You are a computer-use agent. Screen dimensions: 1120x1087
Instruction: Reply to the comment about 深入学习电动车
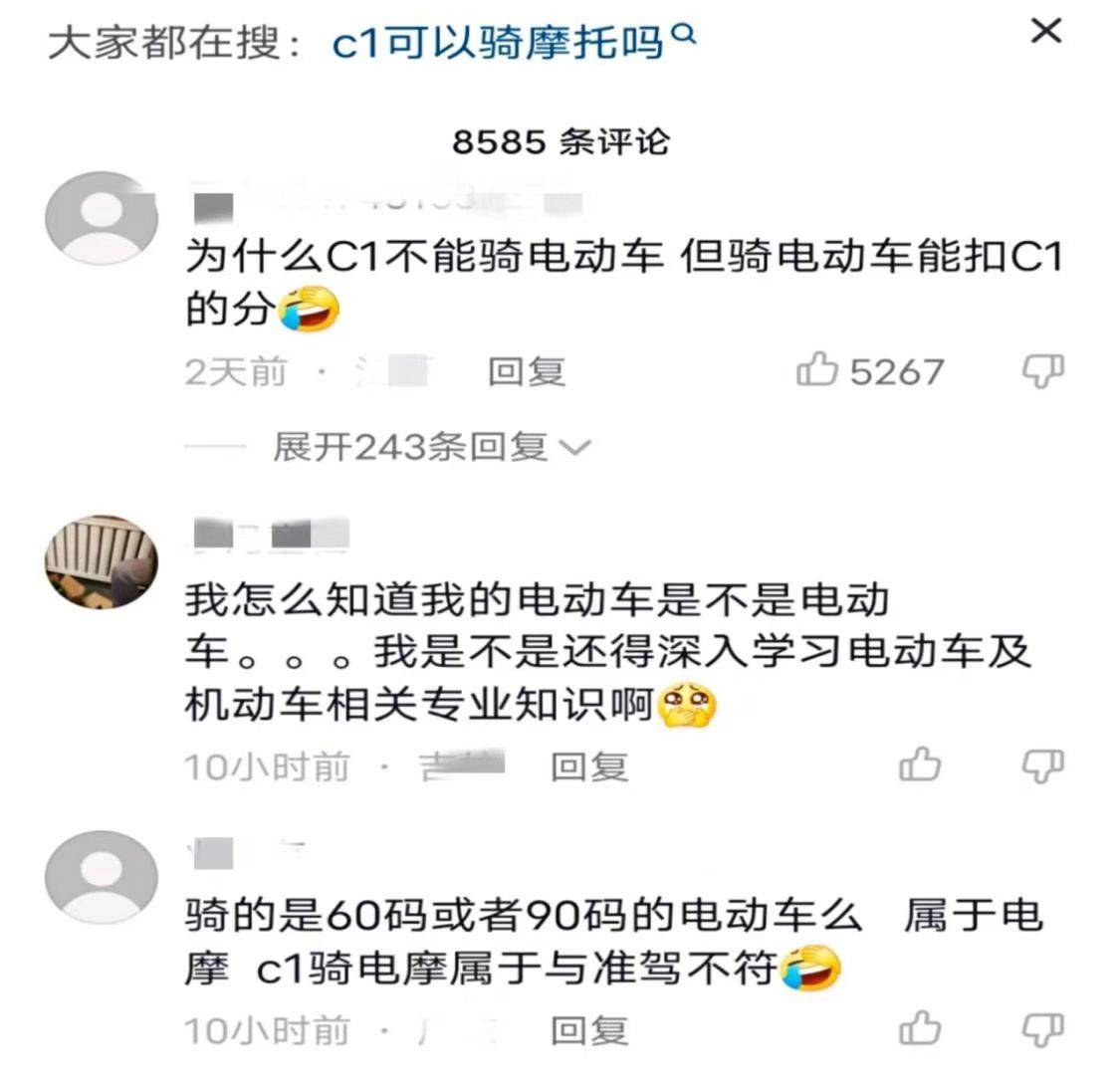tap(589, 766)
